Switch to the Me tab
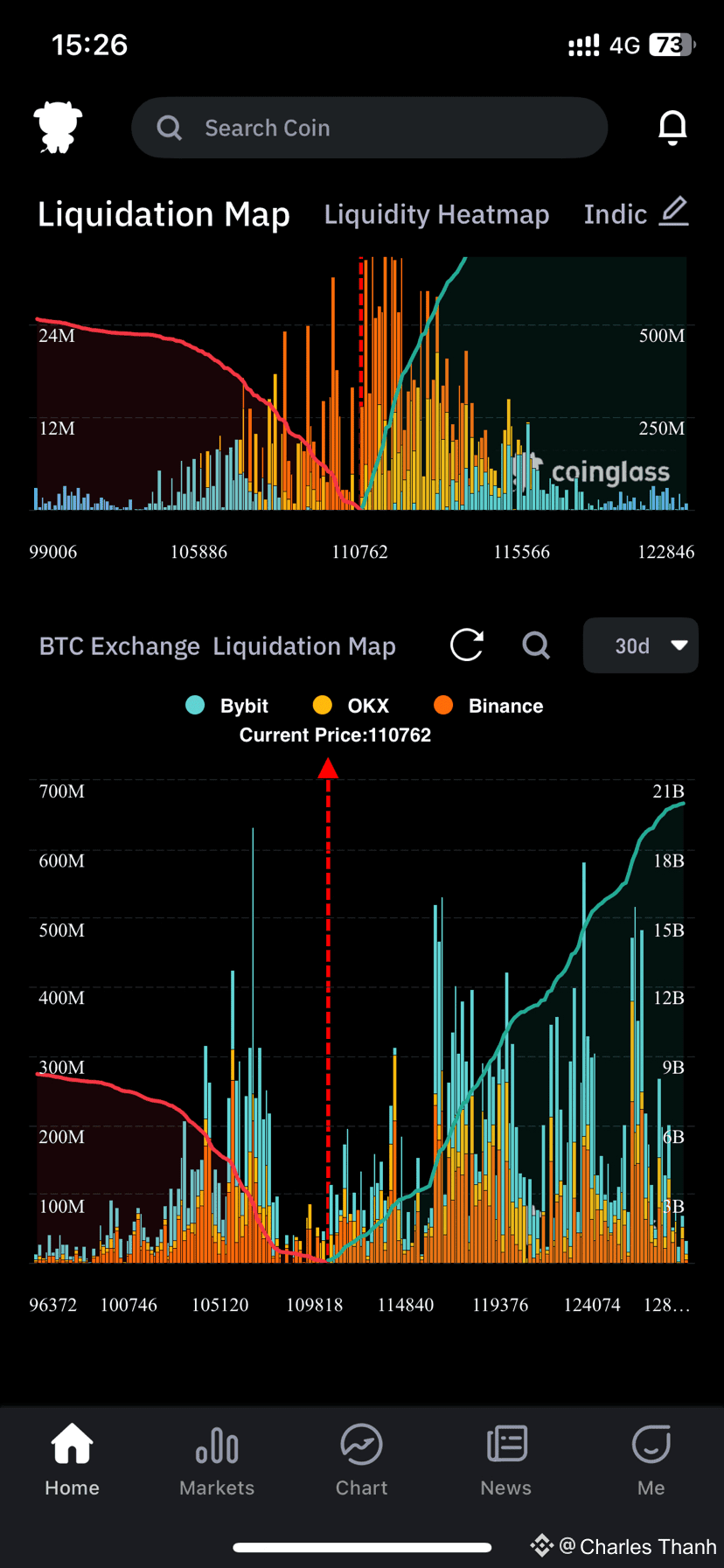Image resolution: width=724 pixels, height=1568 pixels. click(x=651, y=1460)
